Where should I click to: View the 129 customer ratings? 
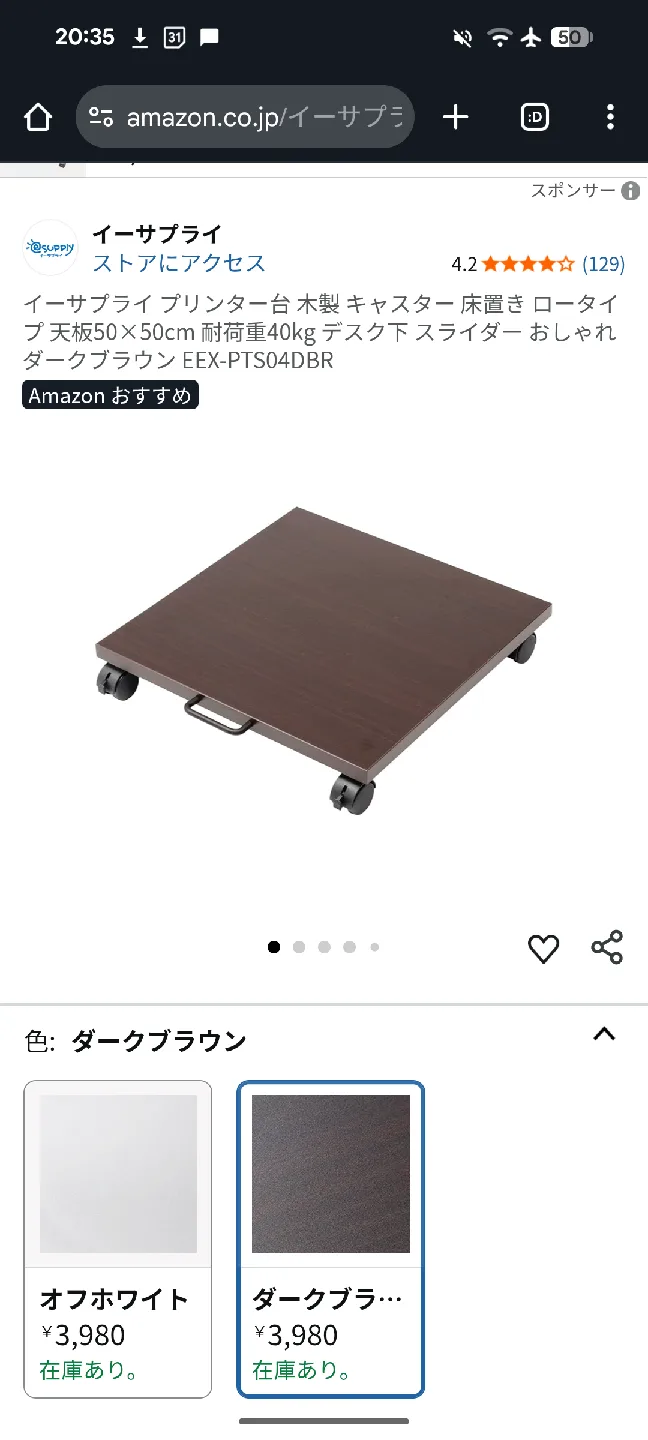tap(603, 264)
